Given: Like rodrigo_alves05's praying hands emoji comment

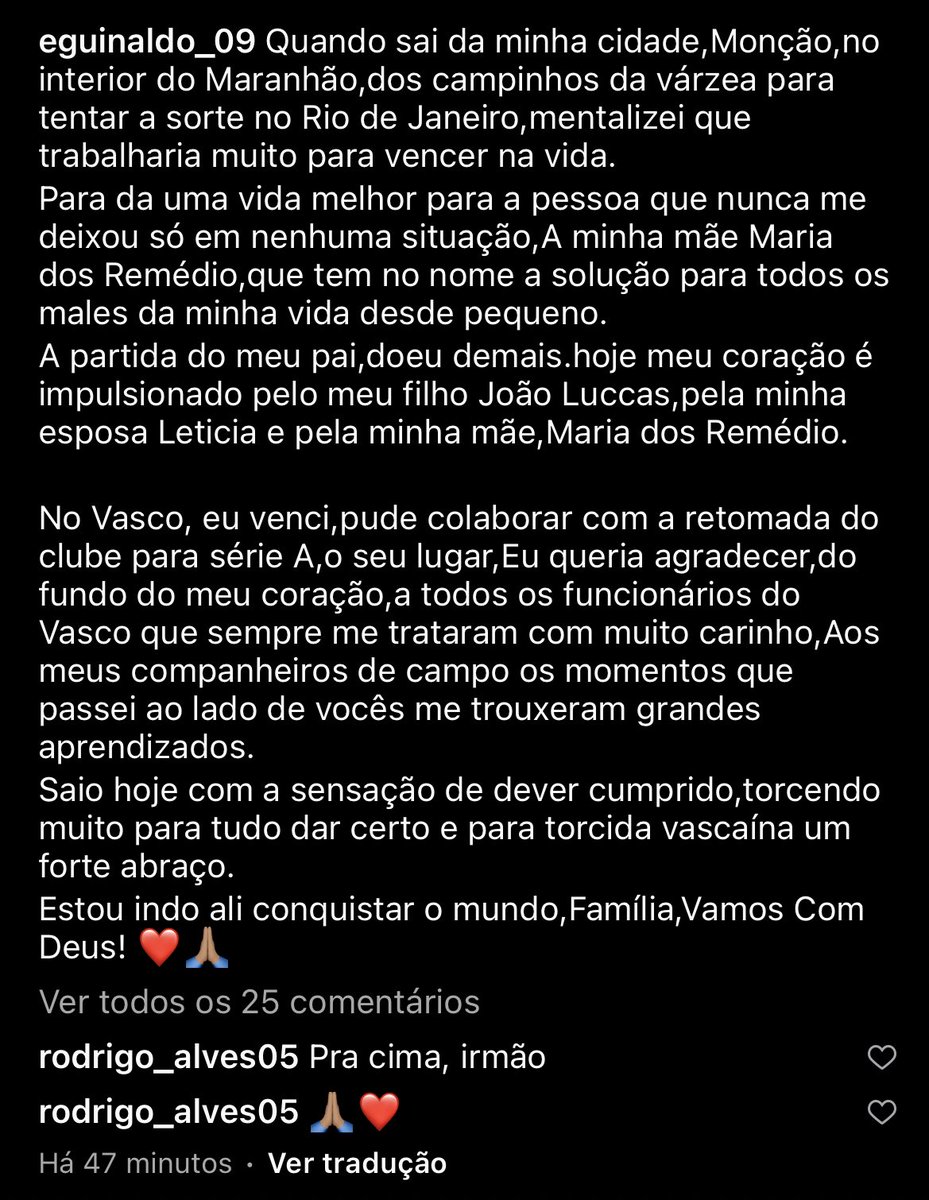Looking at the screenshot, I should click(x=879, y=1112).
